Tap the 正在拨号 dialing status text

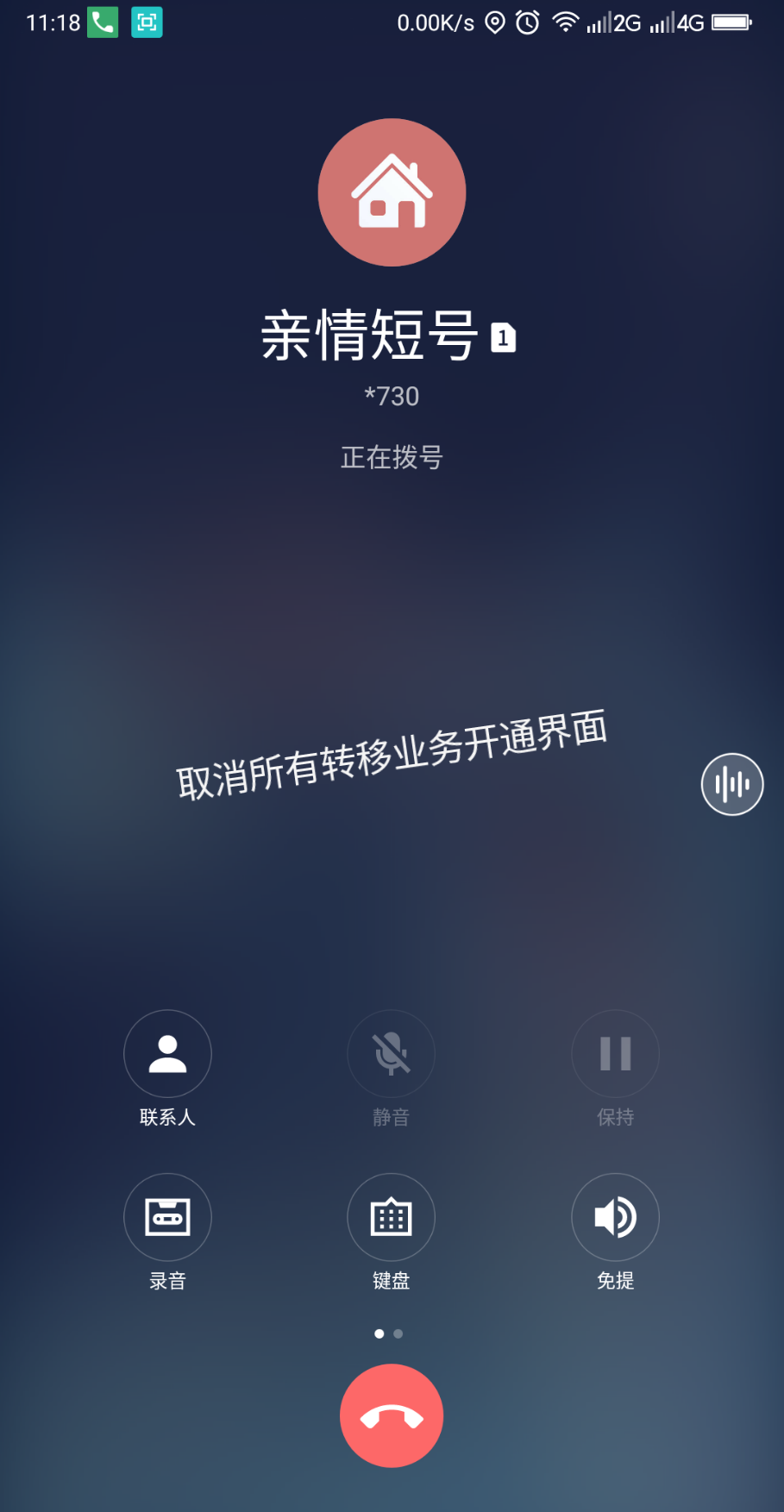[x=391, y=458]
